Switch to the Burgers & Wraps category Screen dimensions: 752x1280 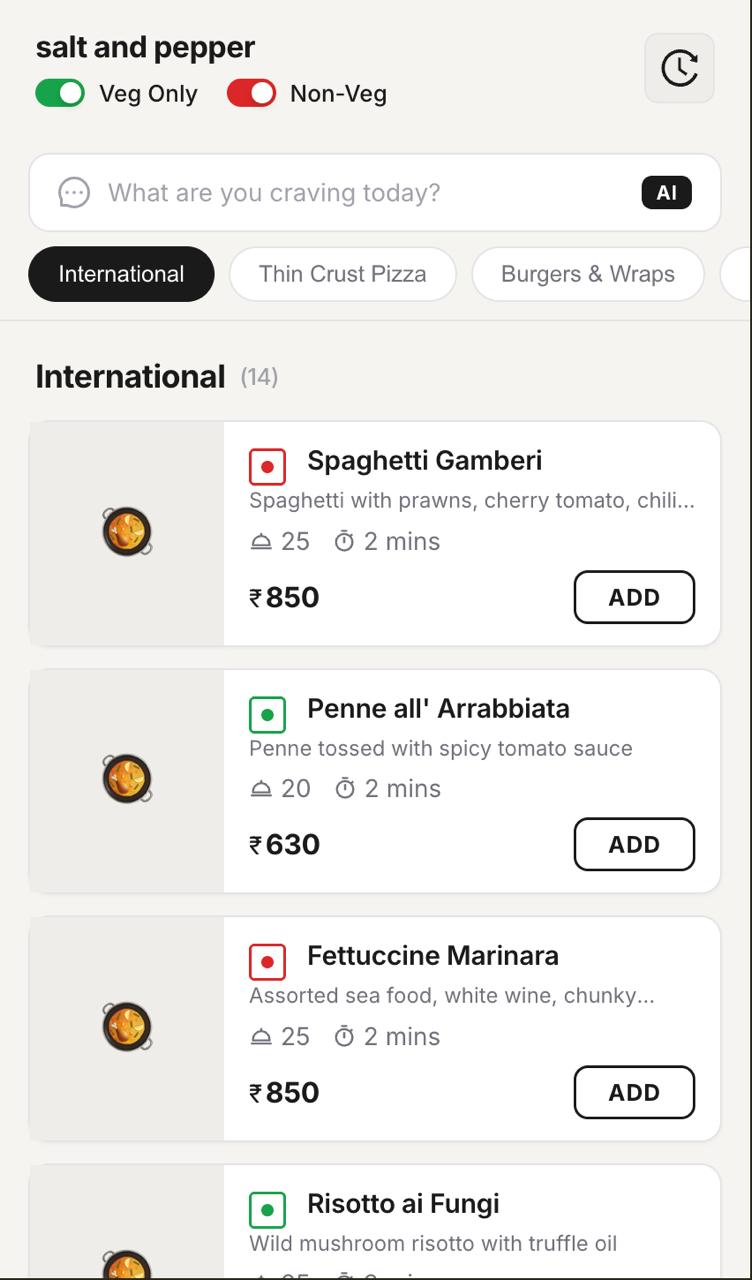coord(588,273)
